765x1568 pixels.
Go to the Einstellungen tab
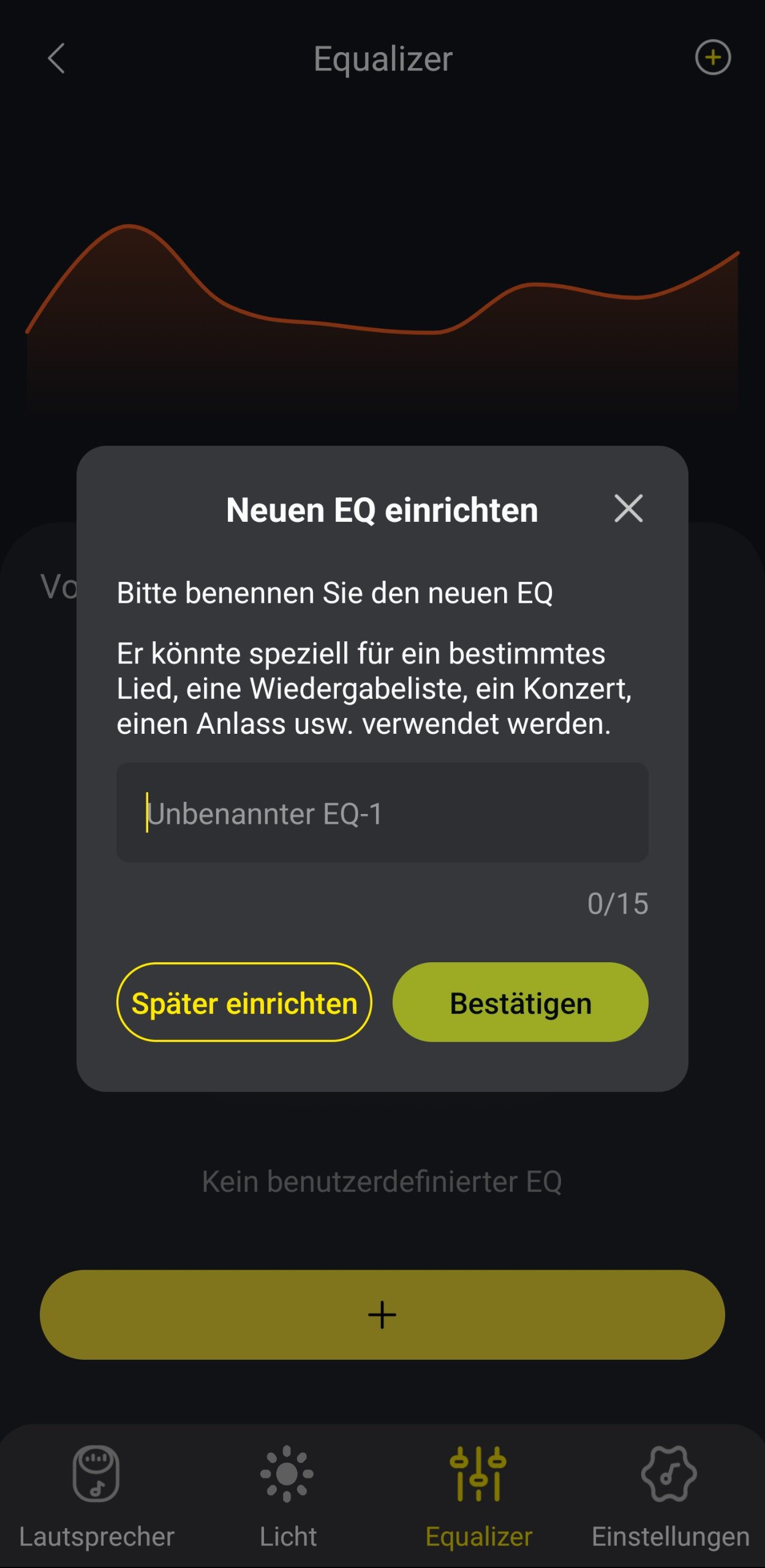pyautogui.click(x=669, y=1494)
